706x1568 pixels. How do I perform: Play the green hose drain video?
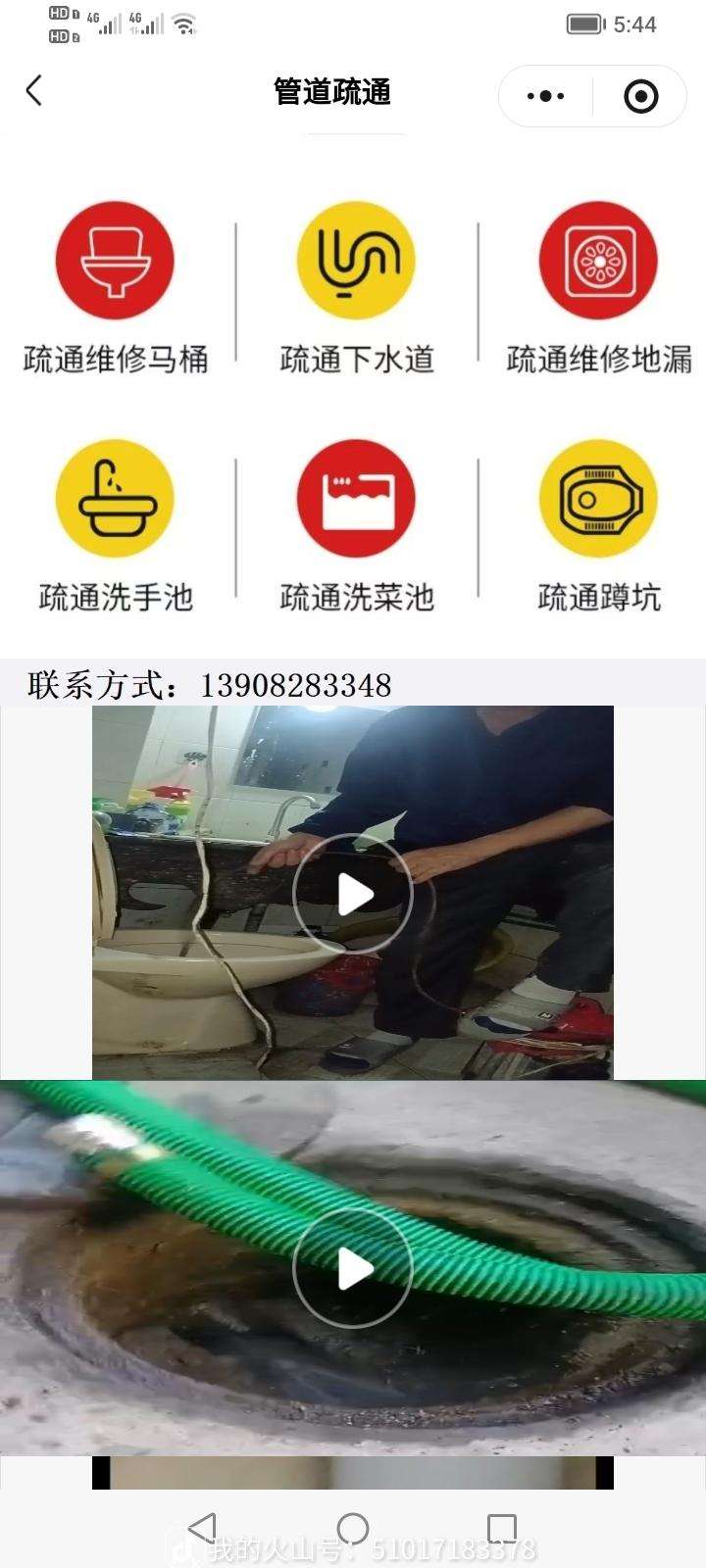click(353, 1269)
